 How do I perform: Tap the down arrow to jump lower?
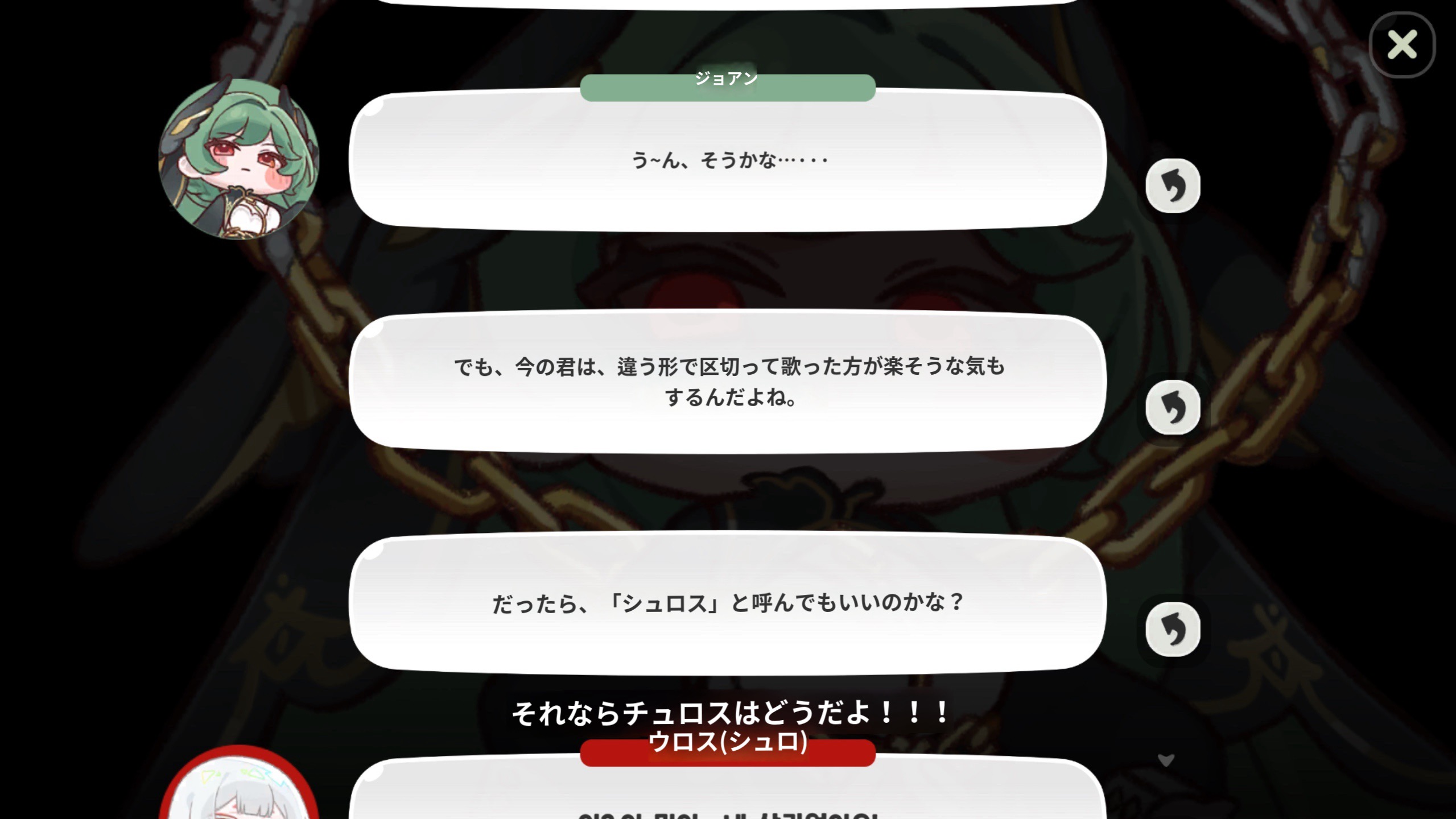(1166, 760)
